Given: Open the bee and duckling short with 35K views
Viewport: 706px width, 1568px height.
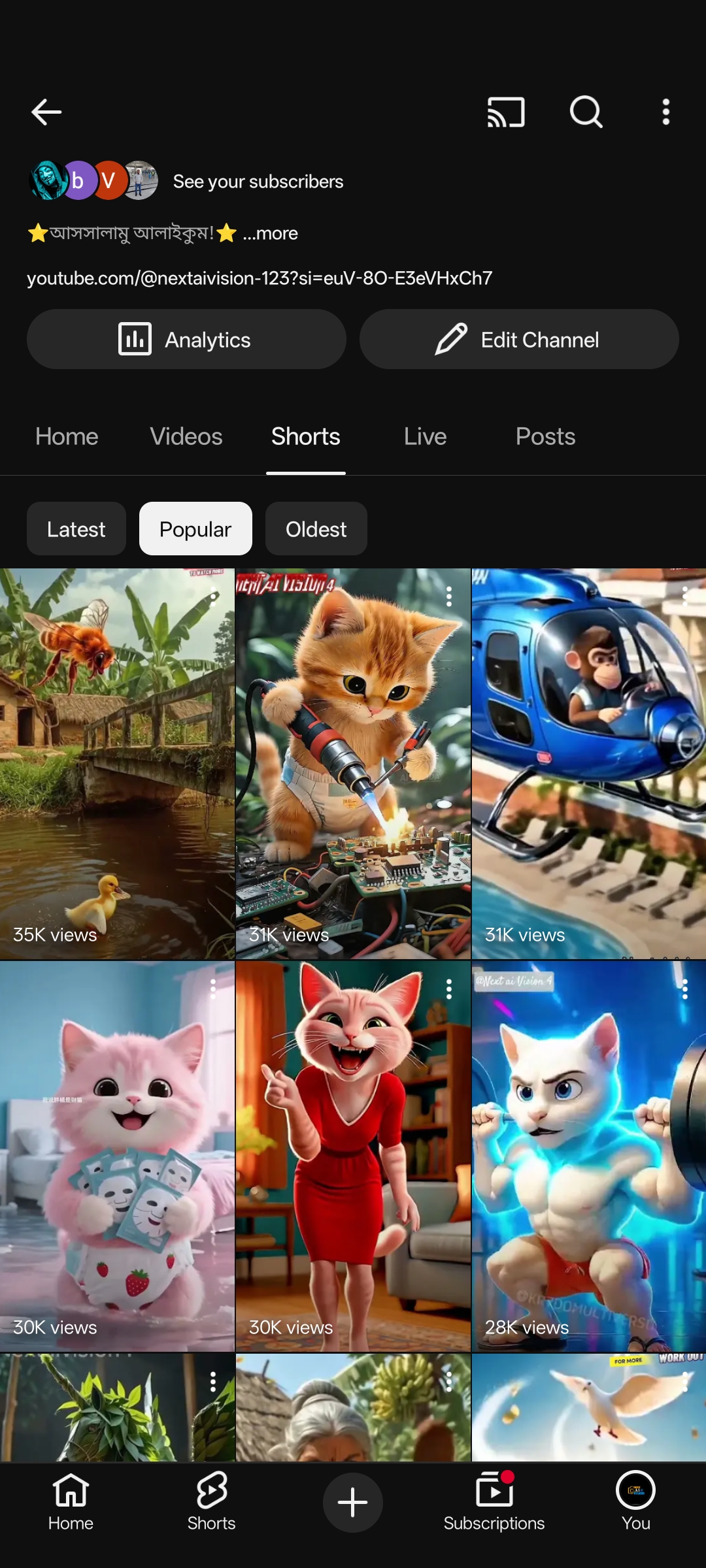Looking at the screenshot, I should (x=117, y=764).
